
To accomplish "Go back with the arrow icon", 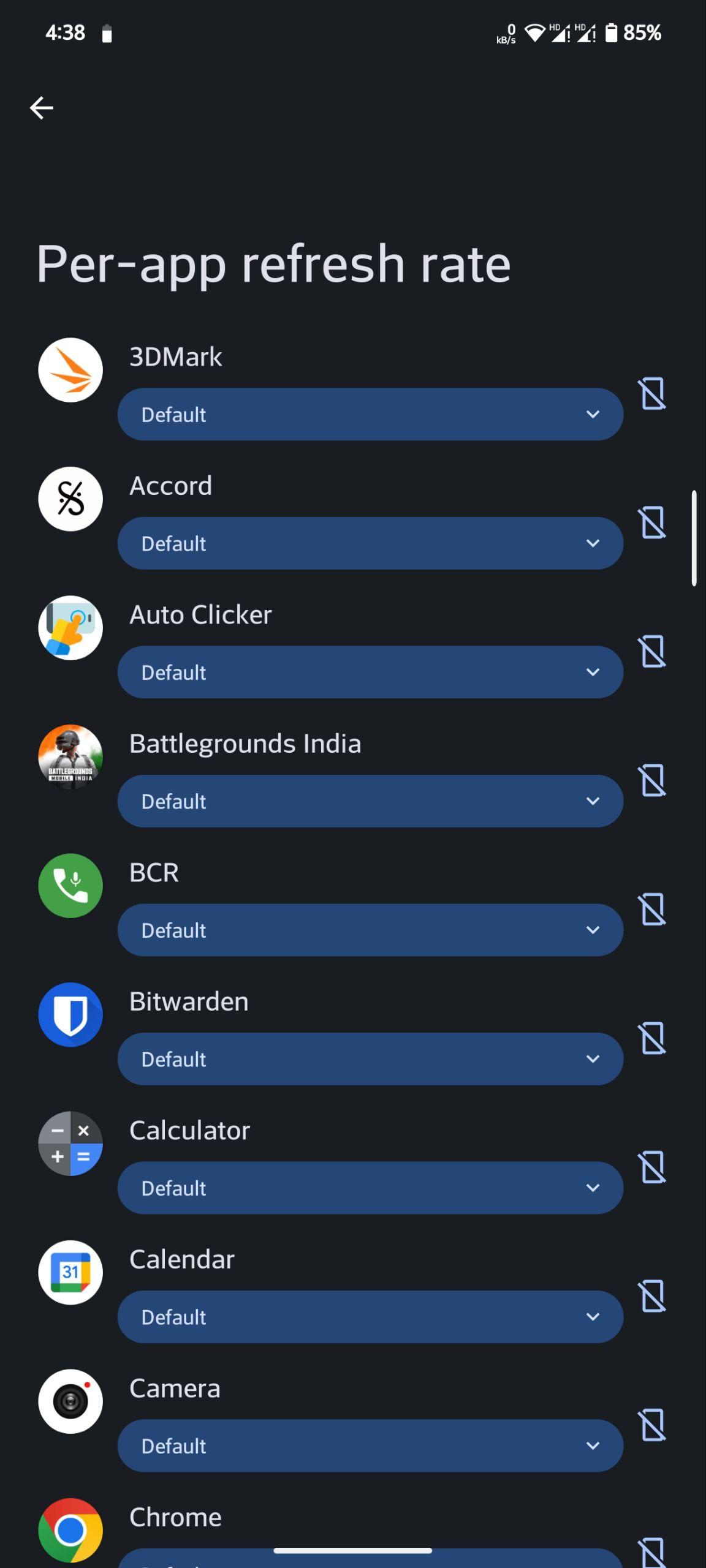I will pos(42,108).
